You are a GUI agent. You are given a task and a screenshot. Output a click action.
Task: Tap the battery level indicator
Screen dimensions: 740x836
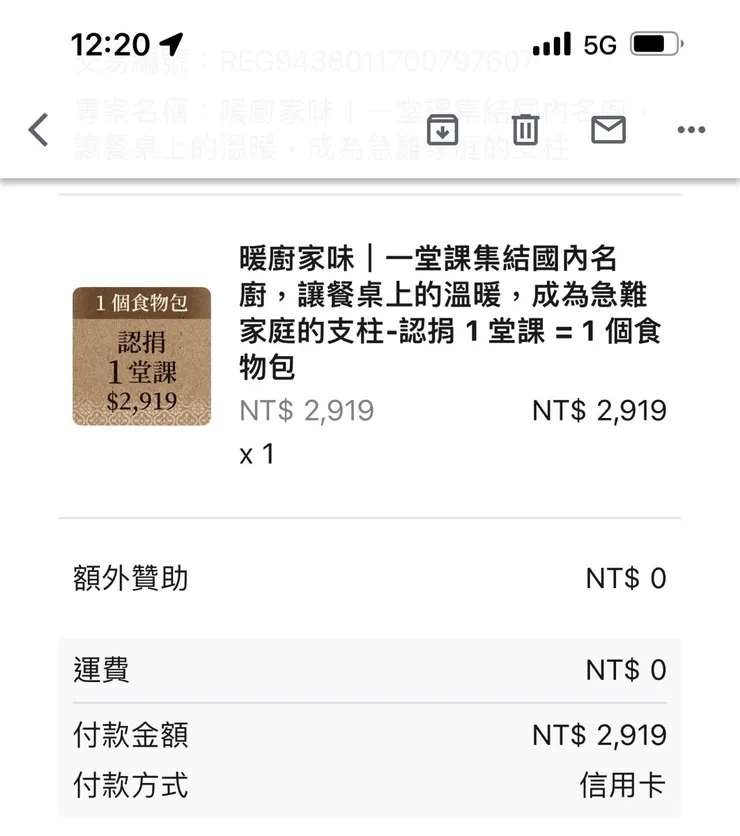click(652, 44)
